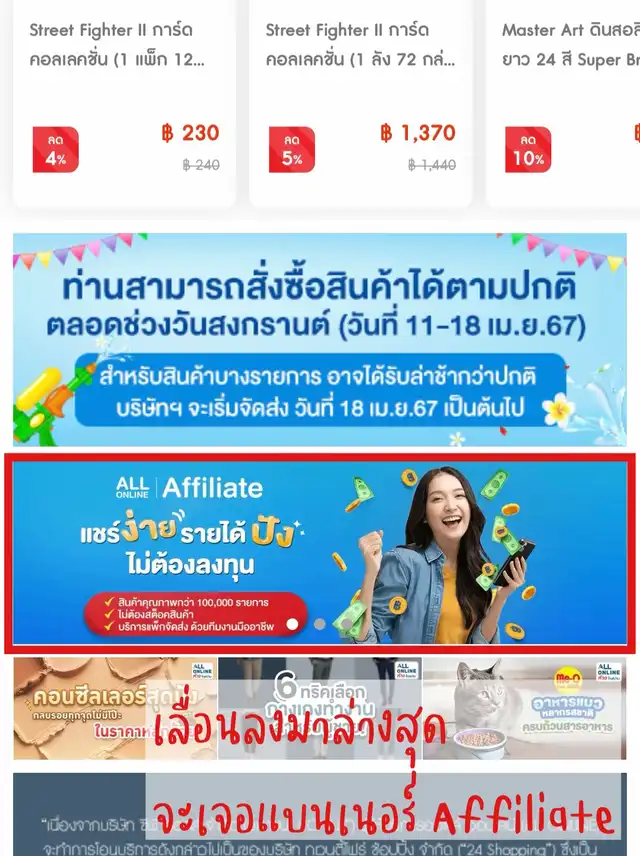Open the concealer article tile
The height and width of the screenshot is (856, 640).
point(115,708)
